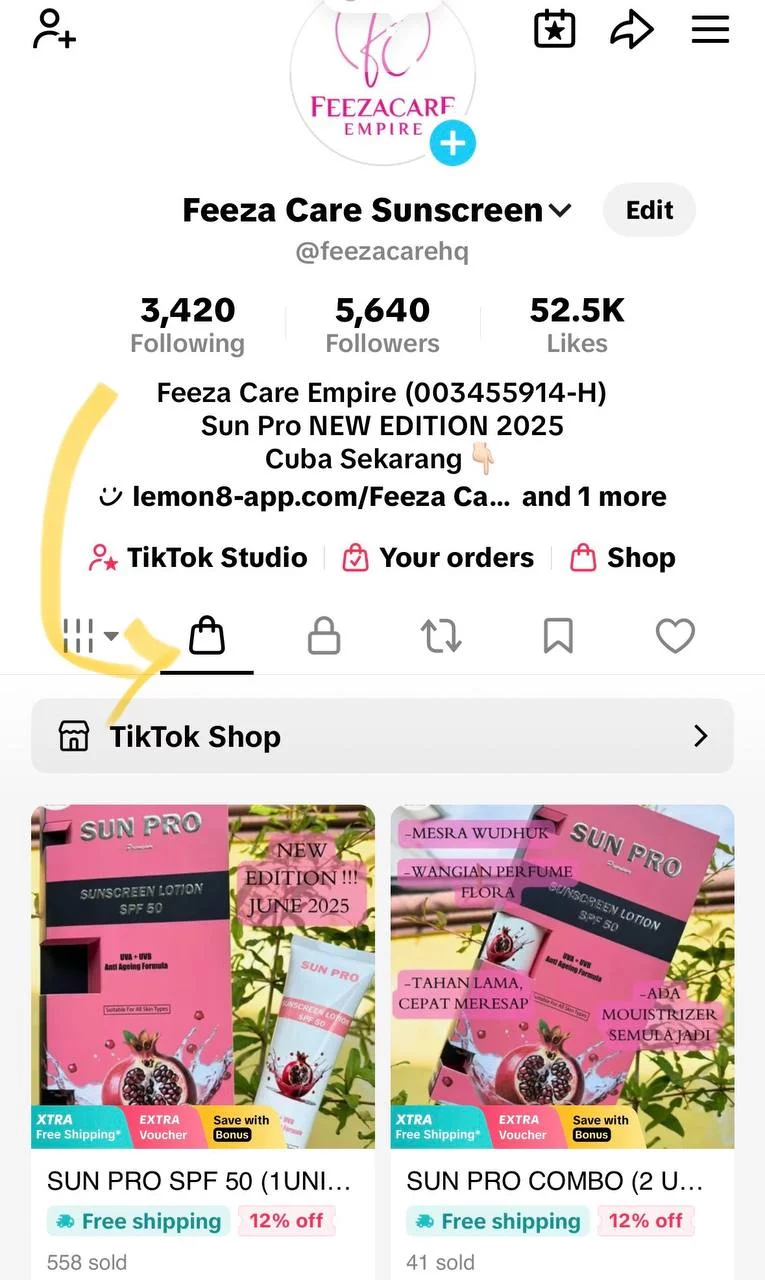View the Followers list
The width and height of the screenshot is (765, 1280).
click(382, 326)
